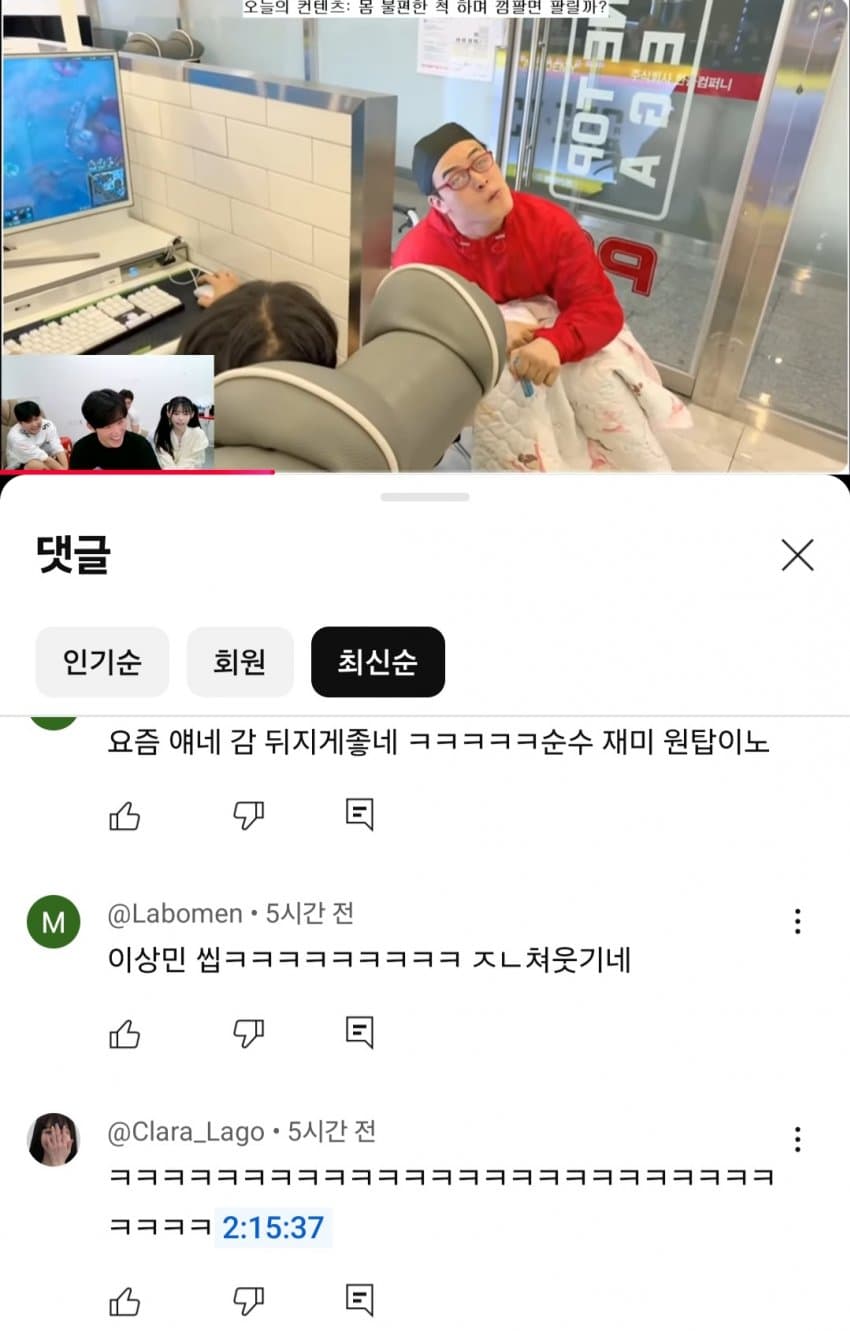Like the 순수 재미 원탑이노 comment
The image size is (850, 1331).
tap(124, 816)
